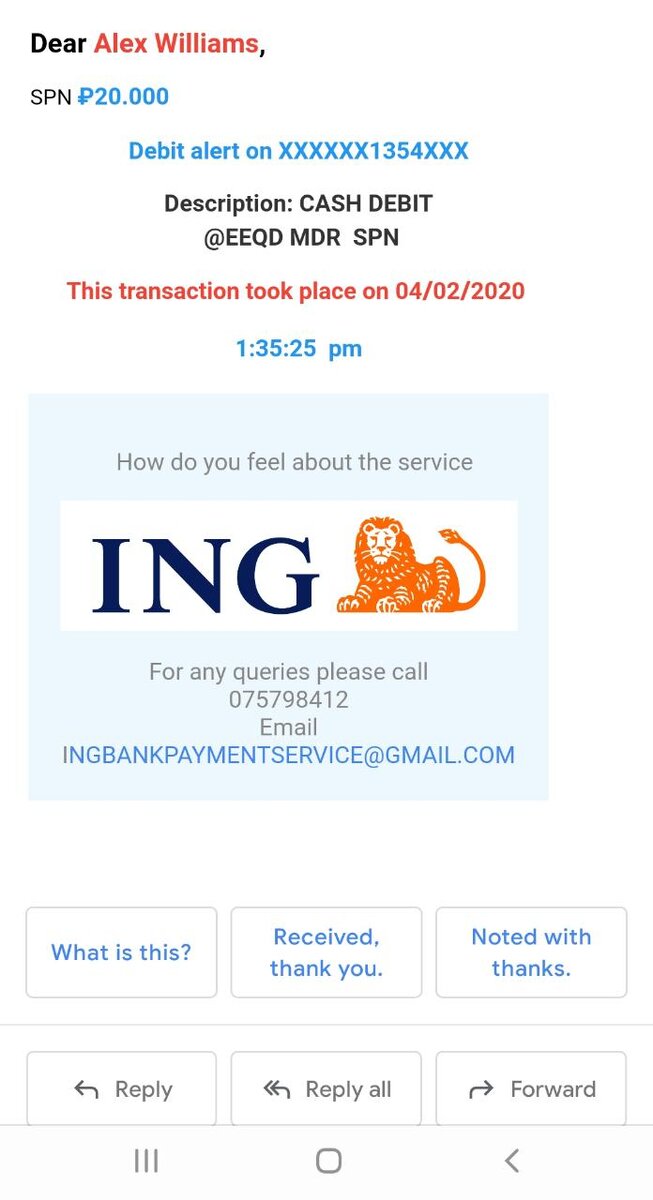Go back with the system back button
Viewport: 653px width, 1200px height.
(511, 1161)
